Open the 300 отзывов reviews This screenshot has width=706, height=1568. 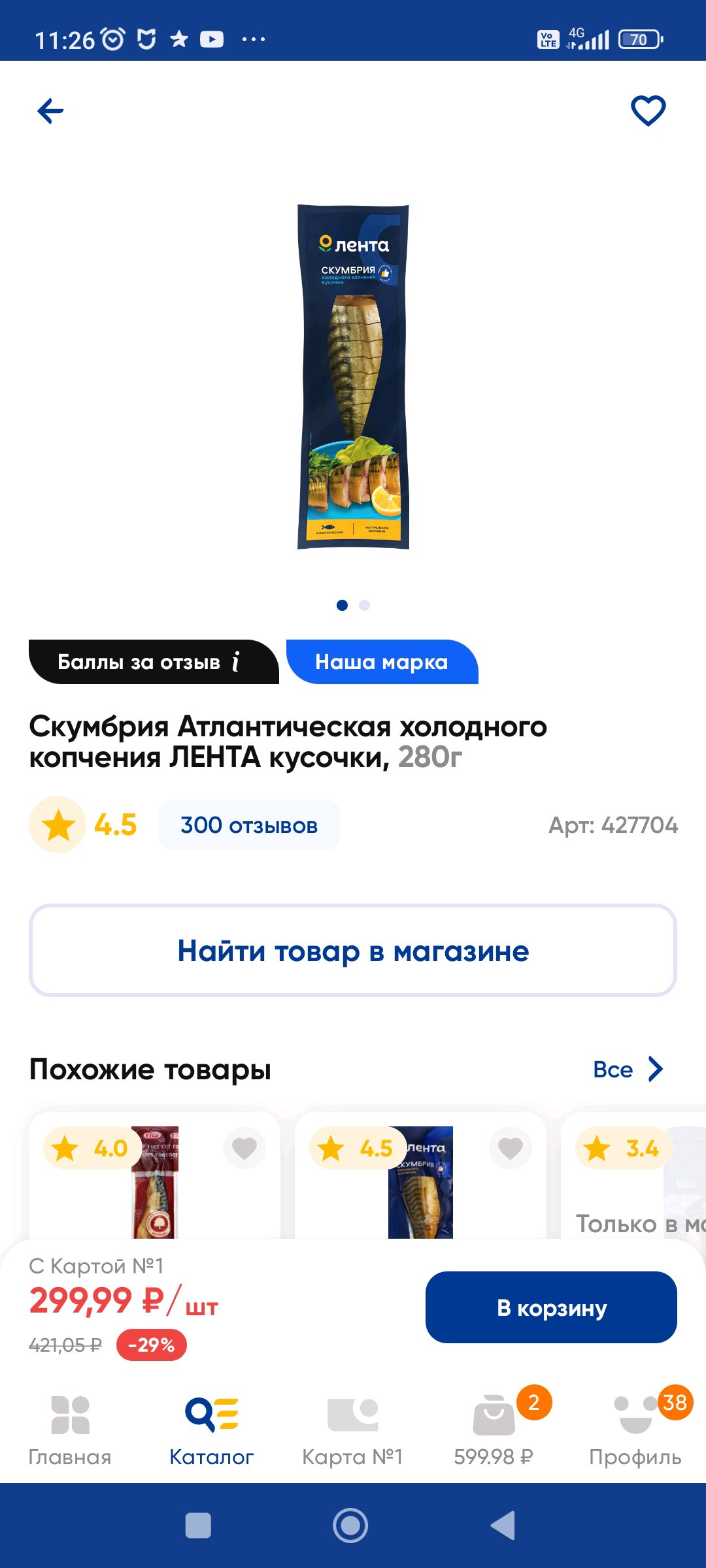pyautogui.click(x=249, y=825)
